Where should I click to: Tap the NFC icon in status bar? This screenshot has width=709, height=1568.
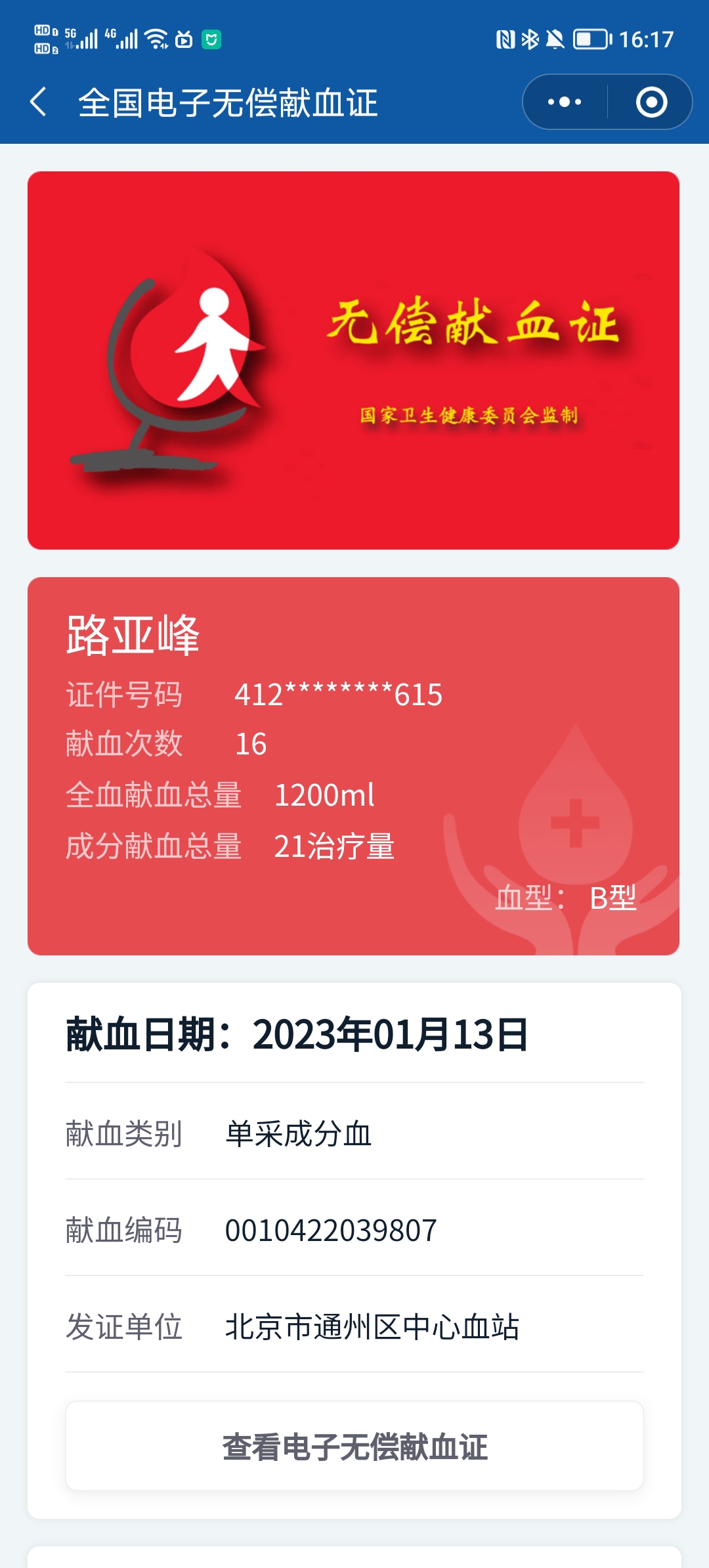pos(505,39)
